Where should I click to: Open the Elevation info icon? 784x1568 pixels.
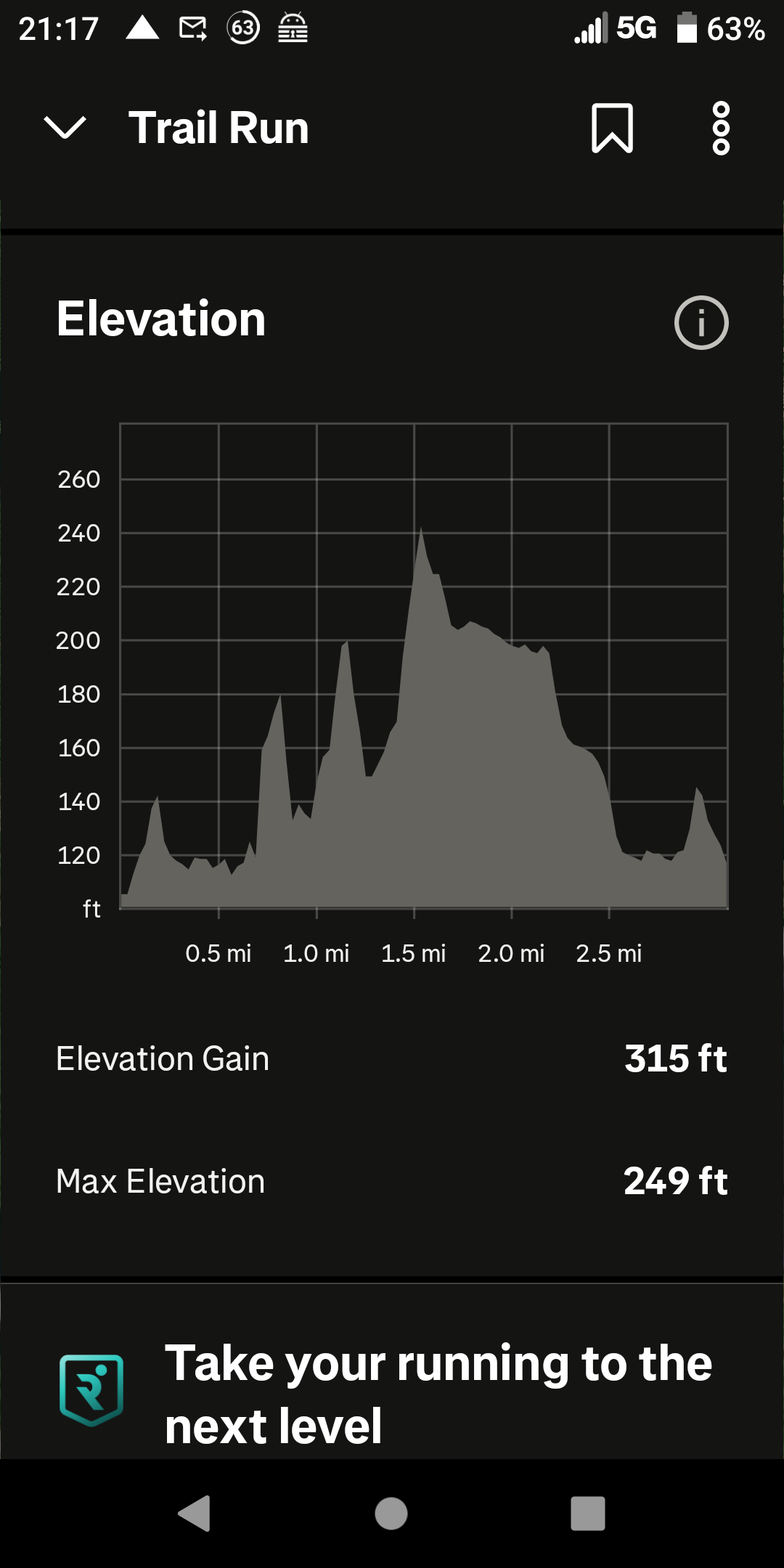701,322
